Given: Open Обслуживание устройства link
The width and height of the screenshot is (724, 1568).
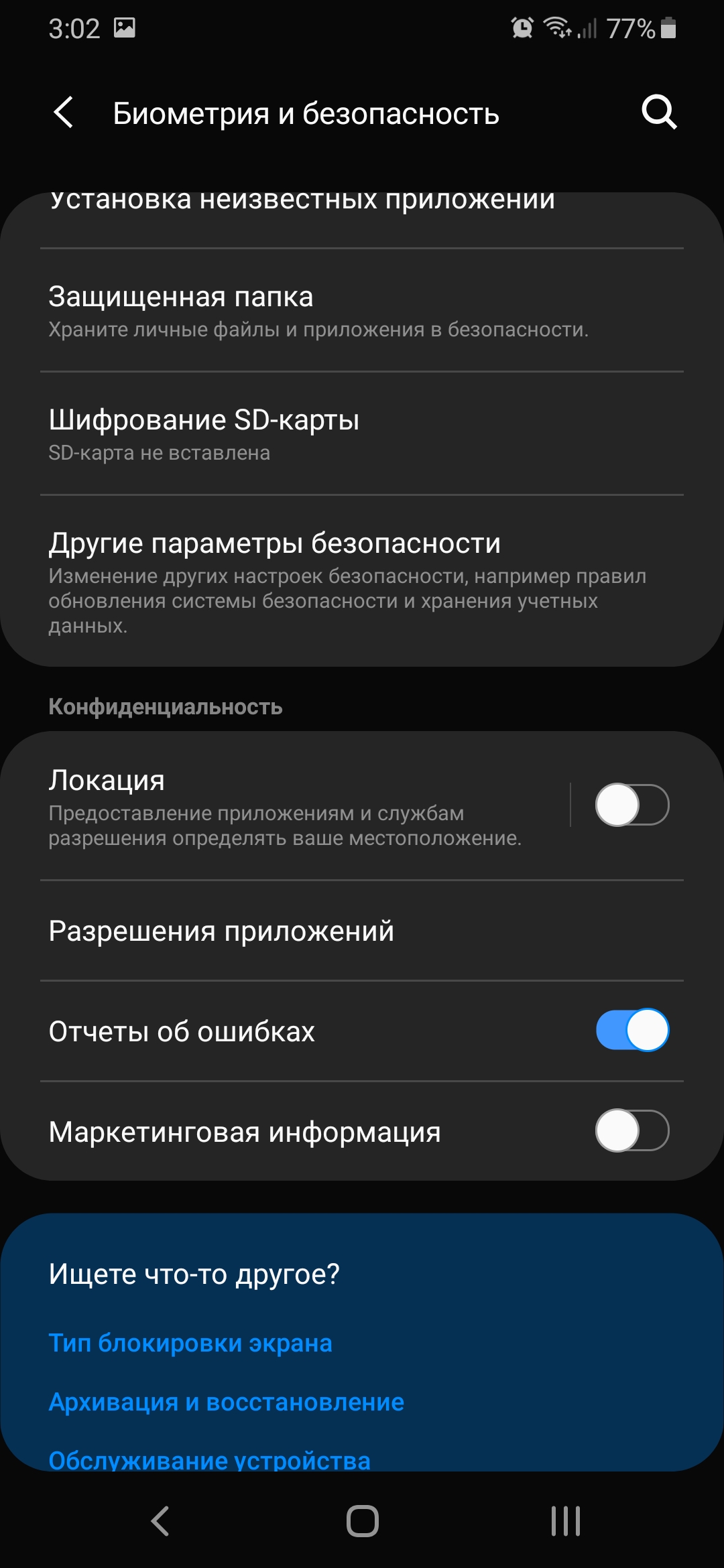Looking at the screenshot, I should (x=209, y=1459).
